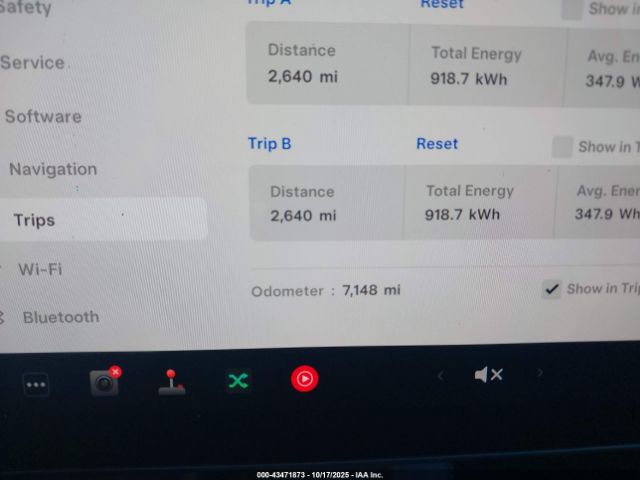The image size is (640, 480).
Task: Reset the Trip B counter
Action: (x=437, y=144)
